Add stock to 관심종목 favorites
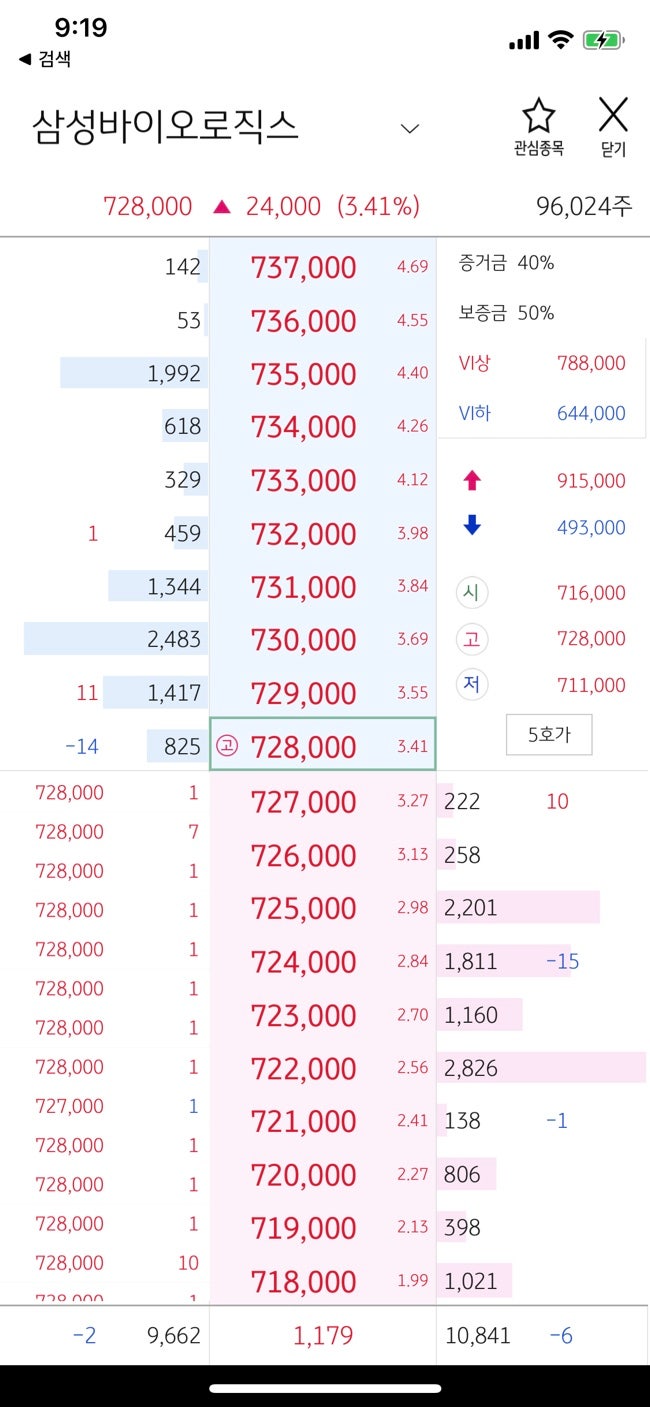 [539, 127]
